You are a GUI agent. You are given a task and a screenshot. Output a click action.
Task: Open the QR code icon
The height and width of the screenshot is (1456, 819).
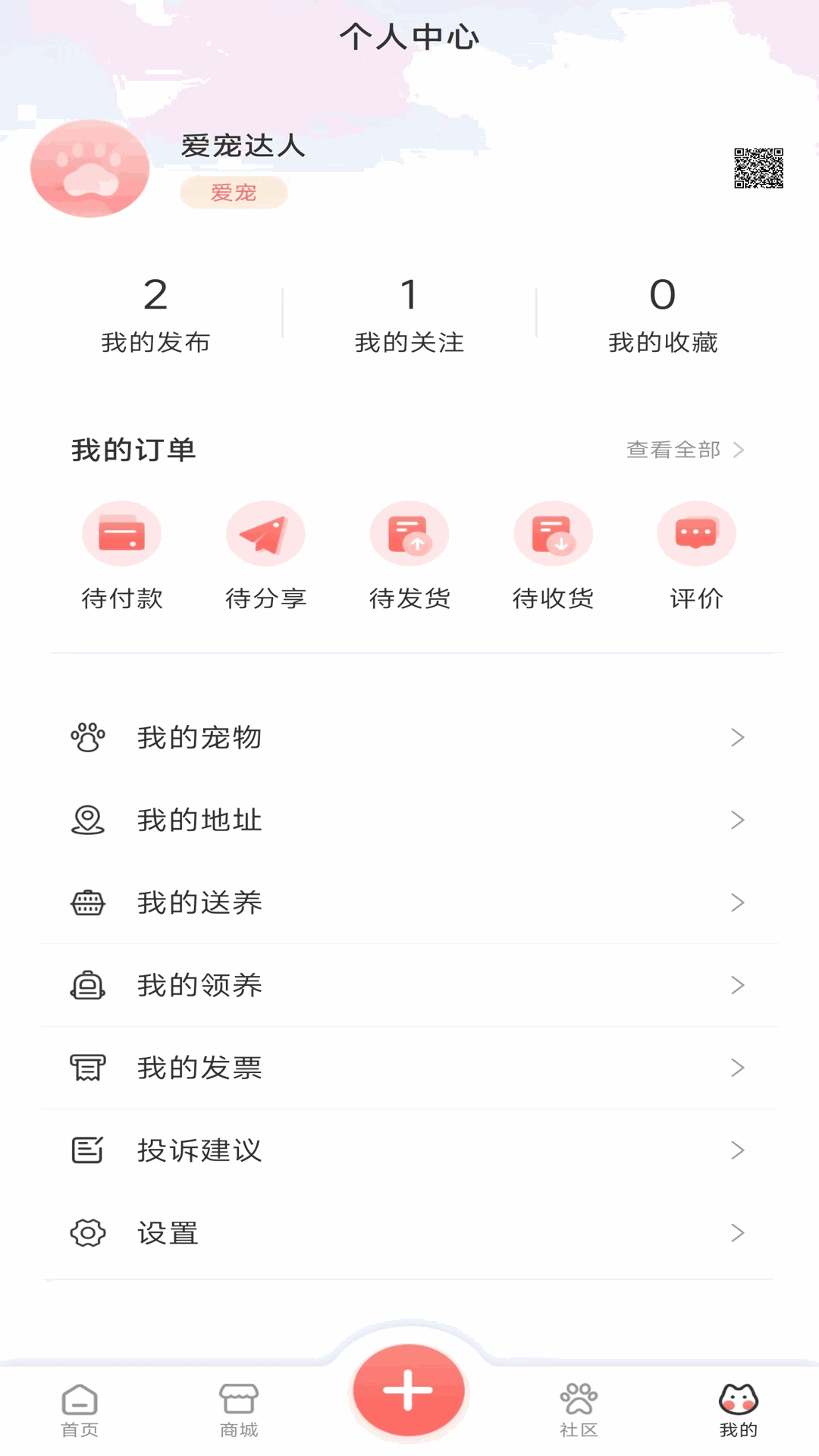(x=758, y=168)
